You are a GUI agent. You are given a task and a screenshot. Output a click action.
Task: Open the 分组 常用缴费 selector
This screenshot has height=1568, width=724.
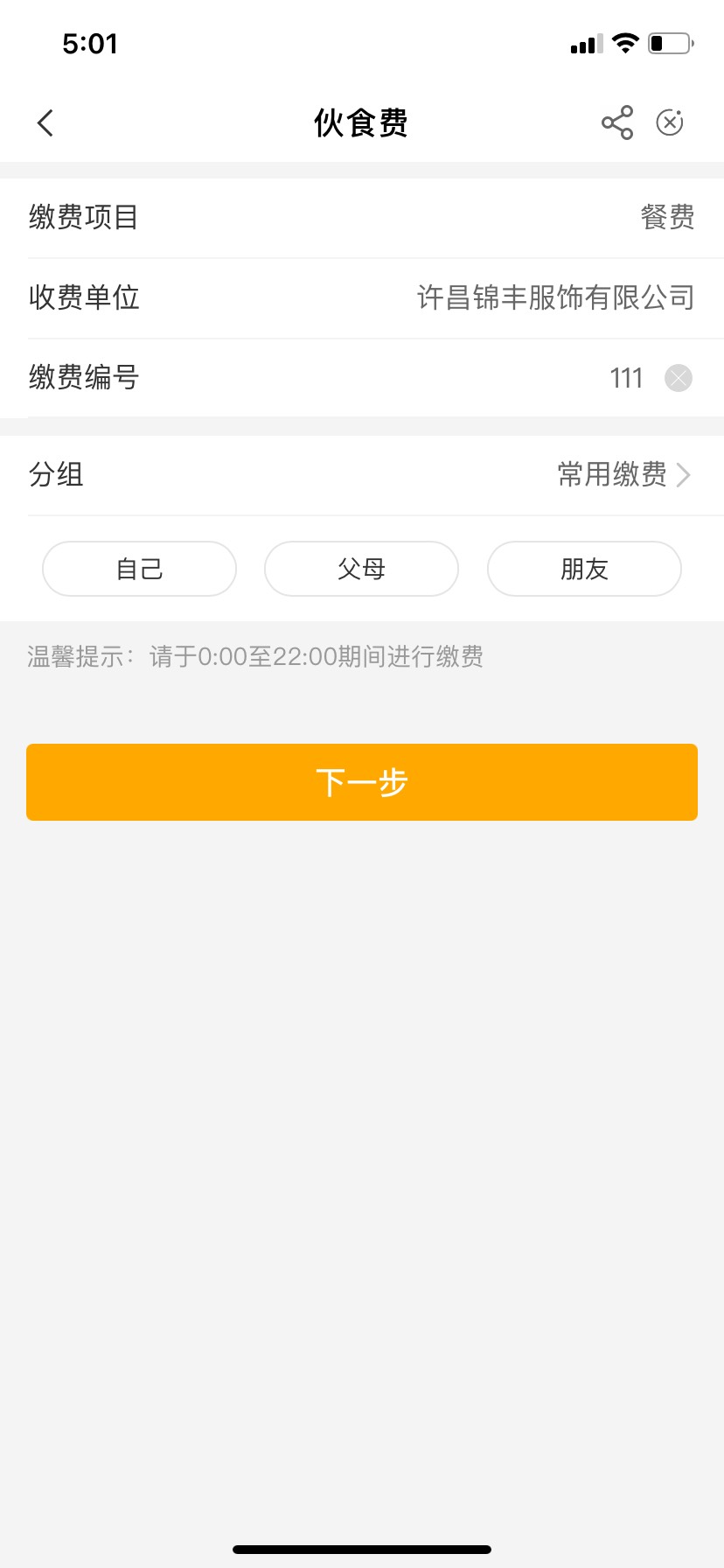pos(623,475)
